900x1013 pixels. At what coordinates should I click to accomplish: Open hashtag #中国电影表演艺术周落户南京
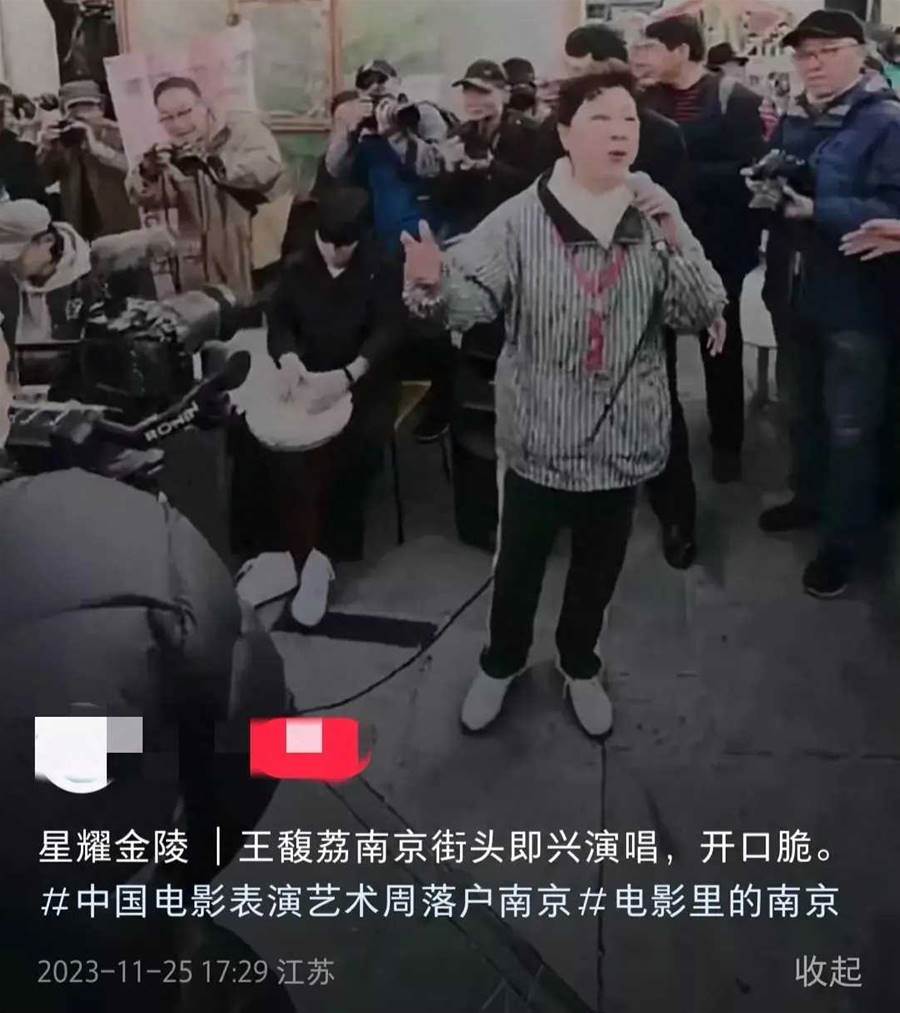point(305,902)
